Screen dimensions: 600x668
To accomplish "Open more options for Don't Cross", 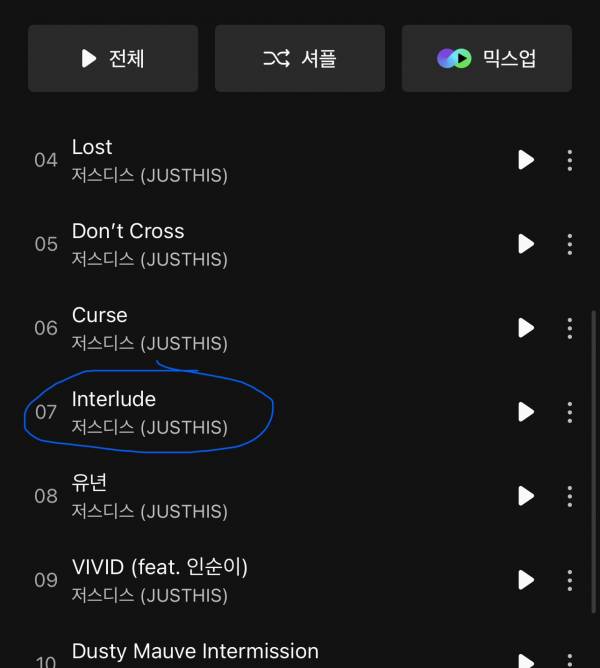I will 570,244.
